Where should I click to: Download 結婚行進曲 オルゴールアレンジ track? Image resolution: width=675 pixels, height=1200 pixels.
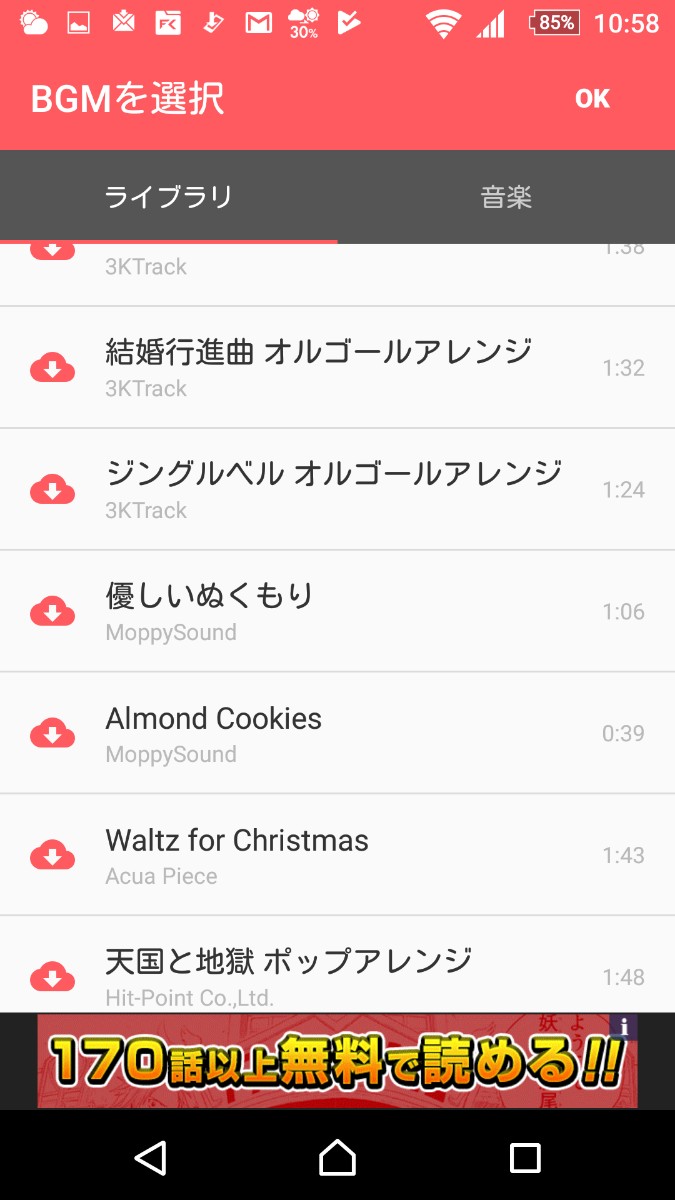(53, 368)
